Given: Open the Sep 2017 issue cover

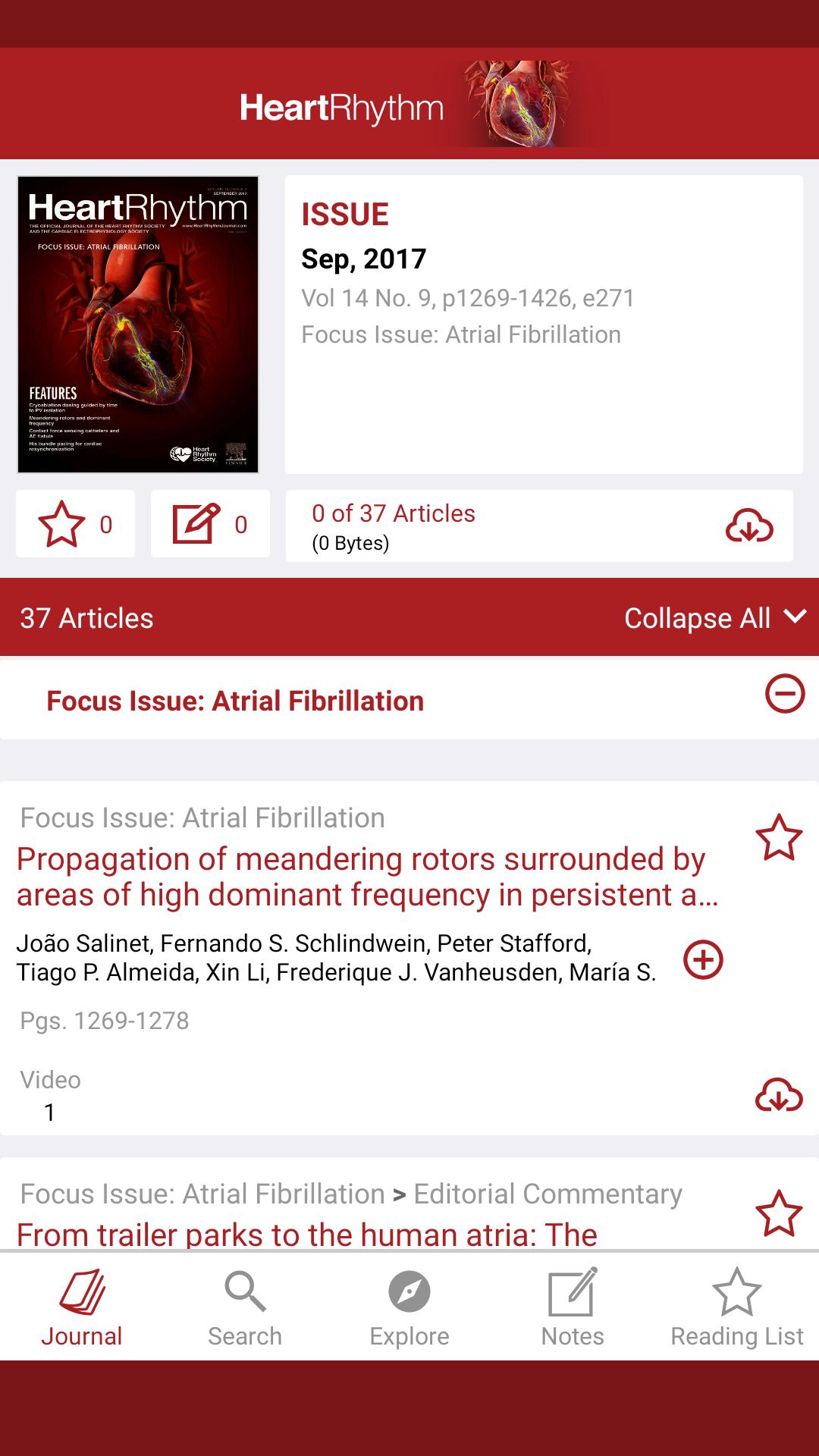Looking at the screenshot, I should pyautogui.click(x=138, y=325).
